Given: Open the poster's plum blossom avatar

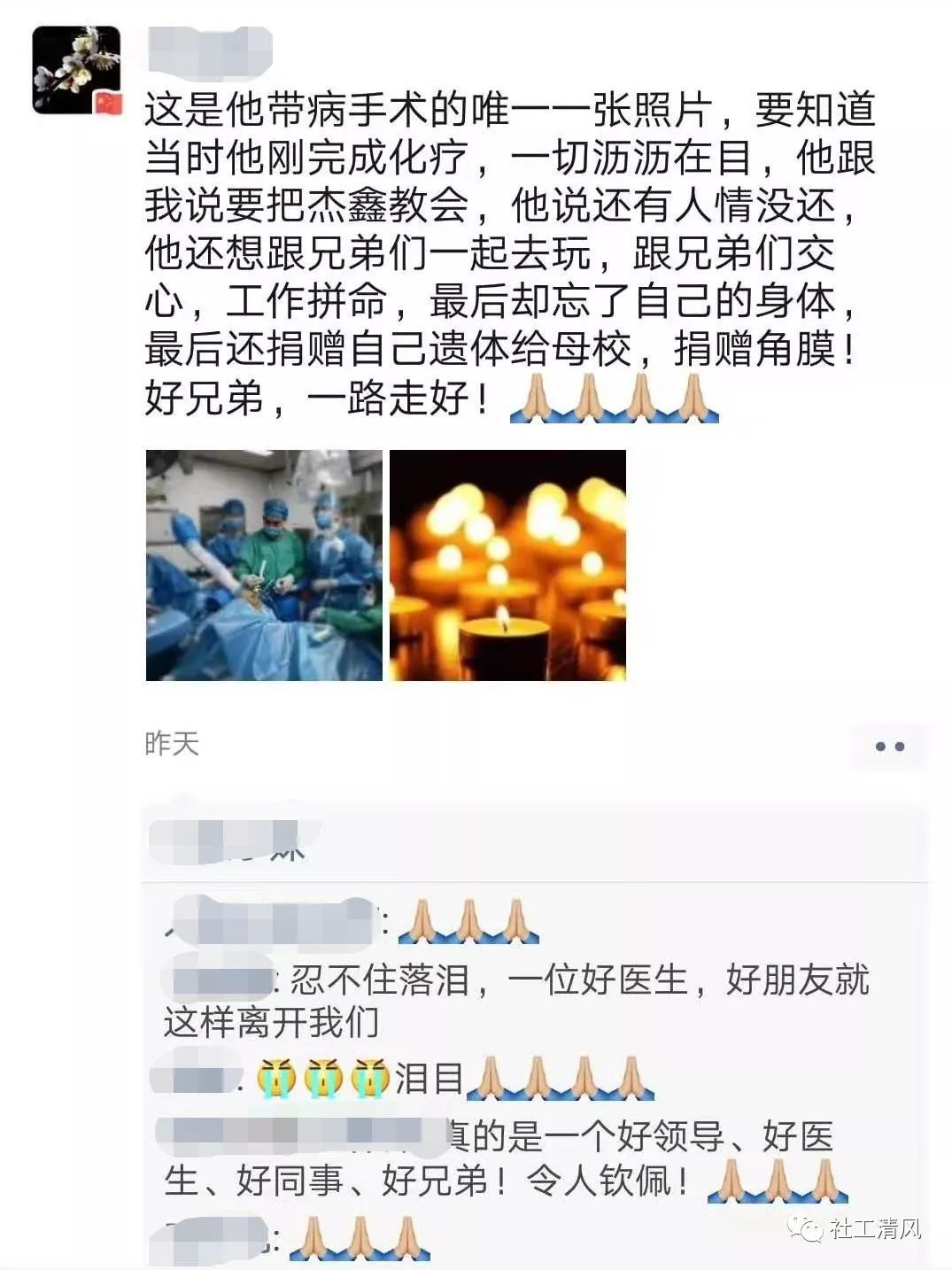Looking at the screenshot, I should (x=76, y=71).
